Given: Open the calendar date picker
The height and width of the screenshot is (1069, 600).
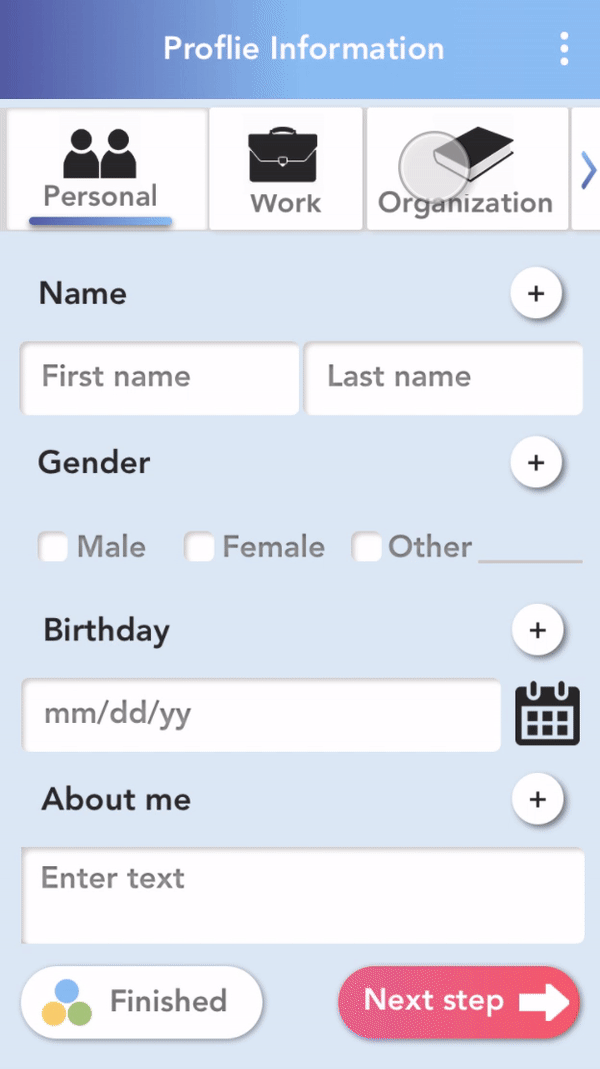Looking at the screenshot, I should coord(548,714).
